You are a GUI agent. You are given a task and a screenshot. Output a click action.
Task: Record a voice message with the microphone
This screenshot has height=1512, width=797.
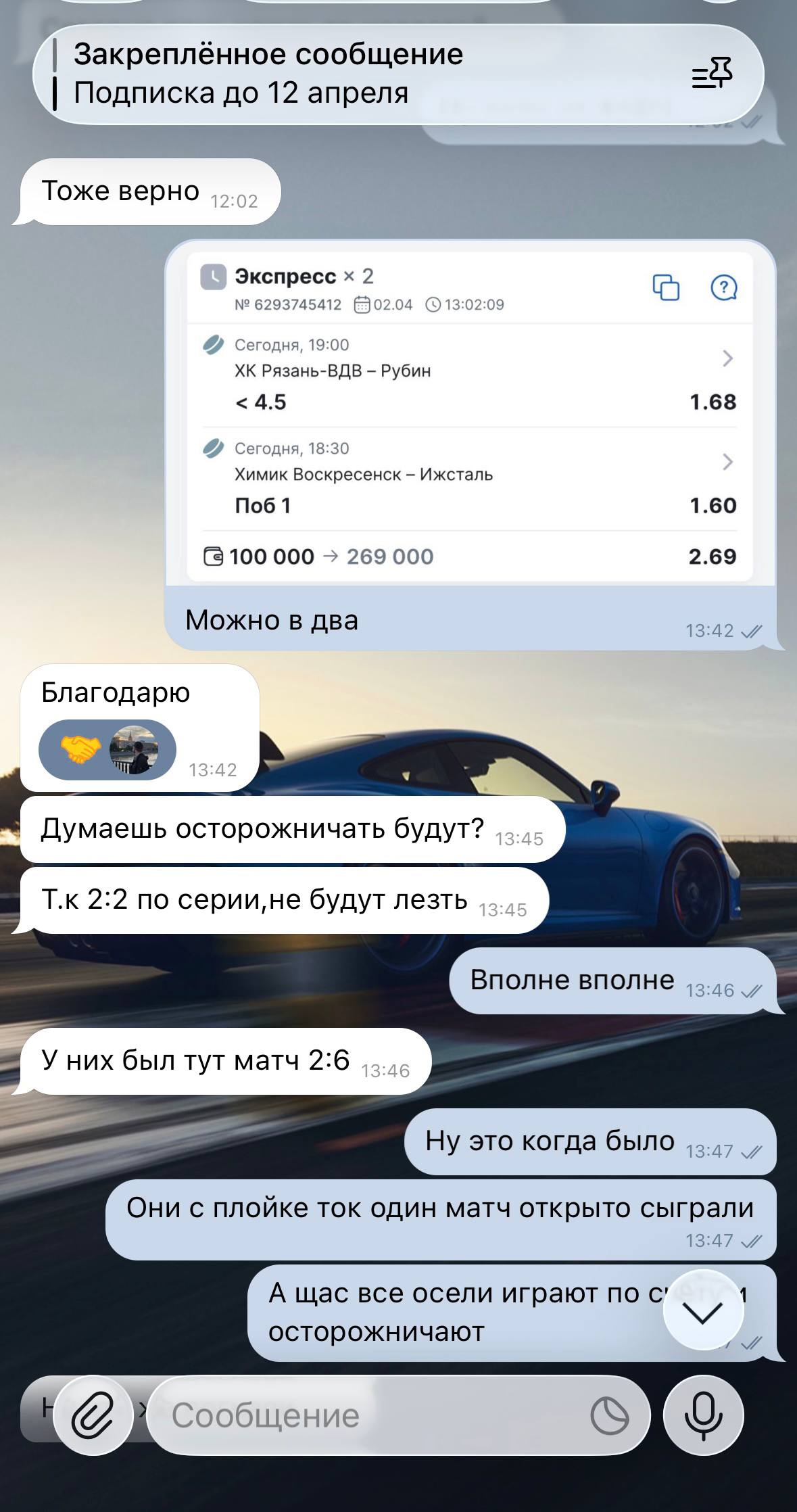tap(703, 1415)
